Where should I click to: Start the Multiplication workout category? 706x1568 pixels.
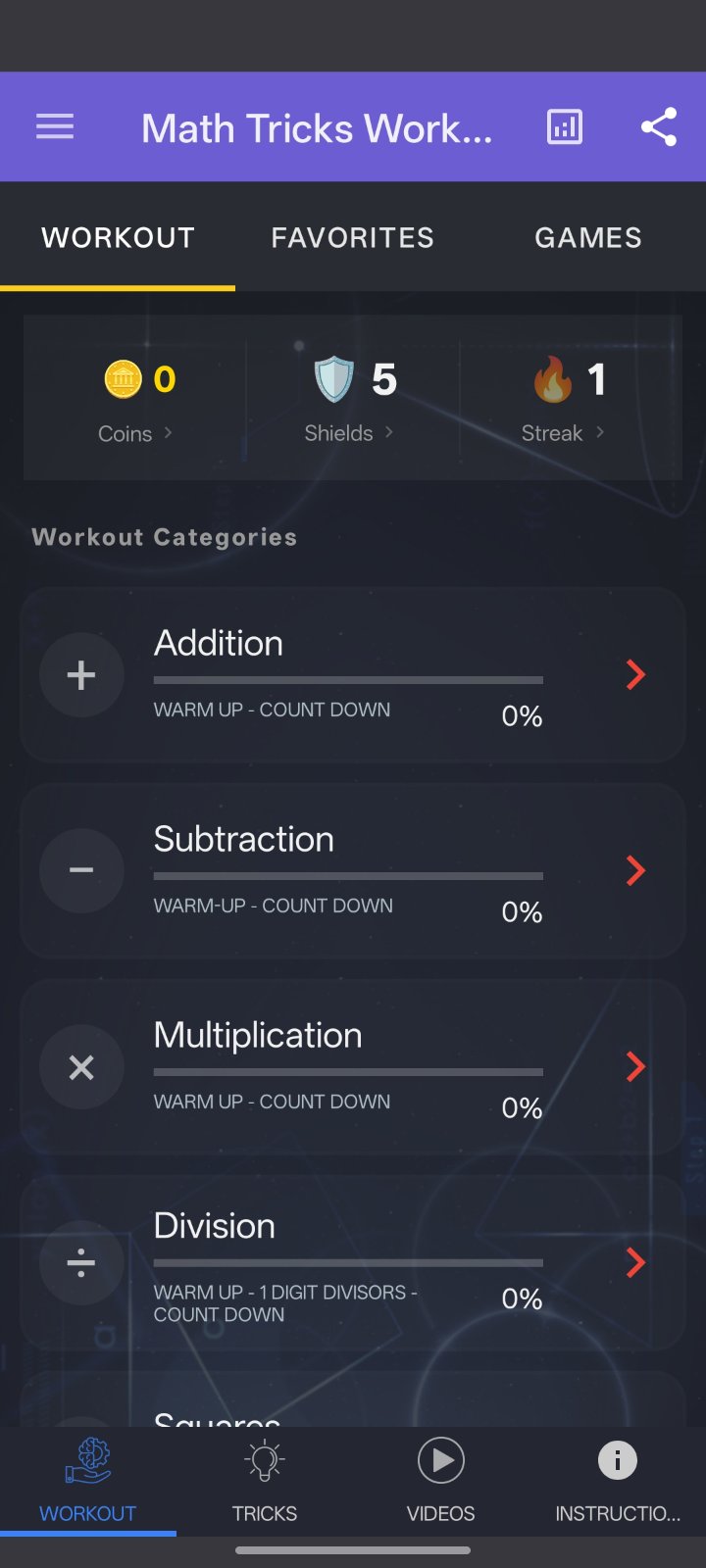(x=353, y=1066)
